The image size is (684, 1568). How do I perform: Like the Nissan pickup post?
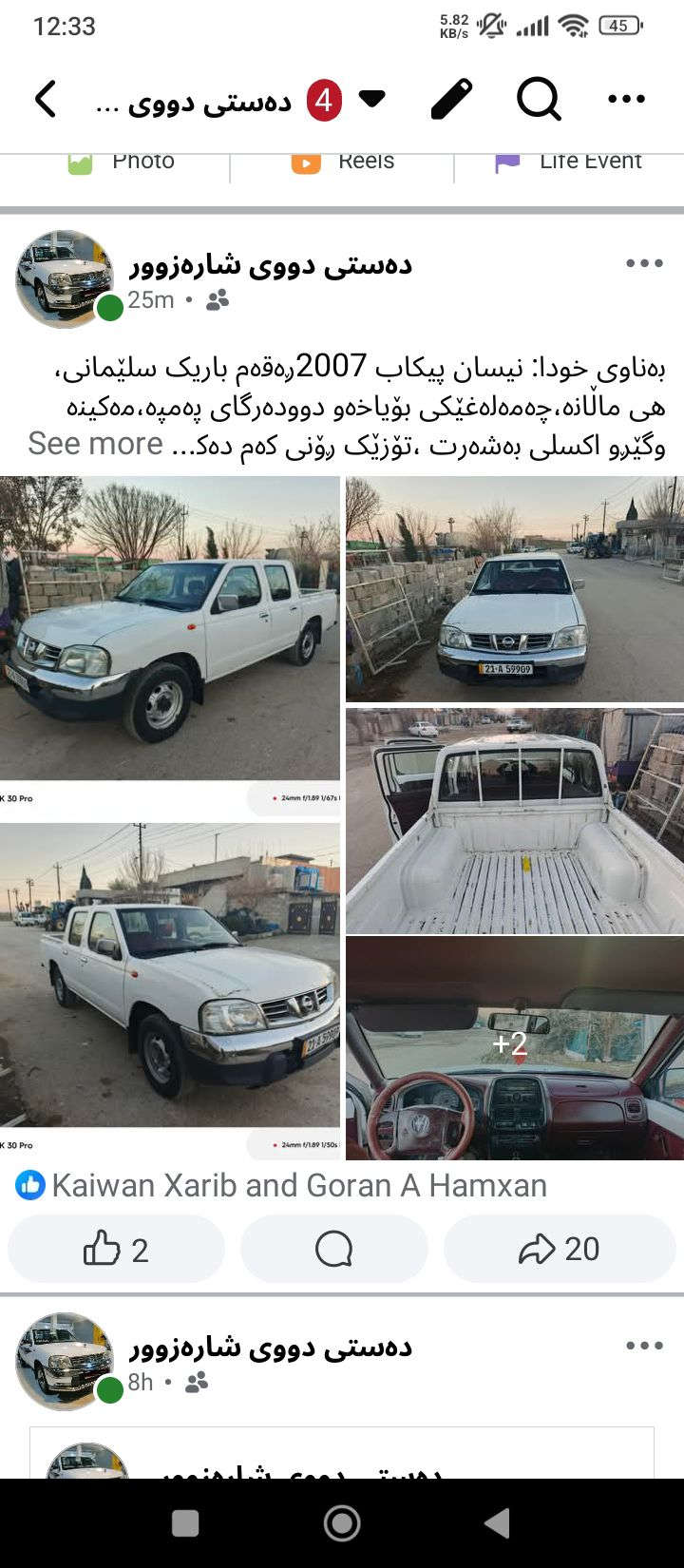tap(116, 1249)
